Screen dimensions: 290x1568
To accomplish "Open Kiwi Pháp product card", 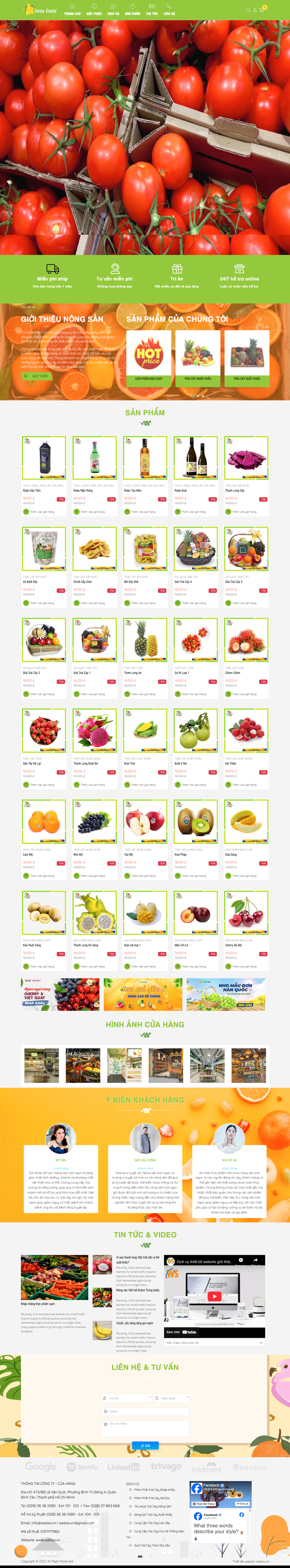I will click(195, 822).
